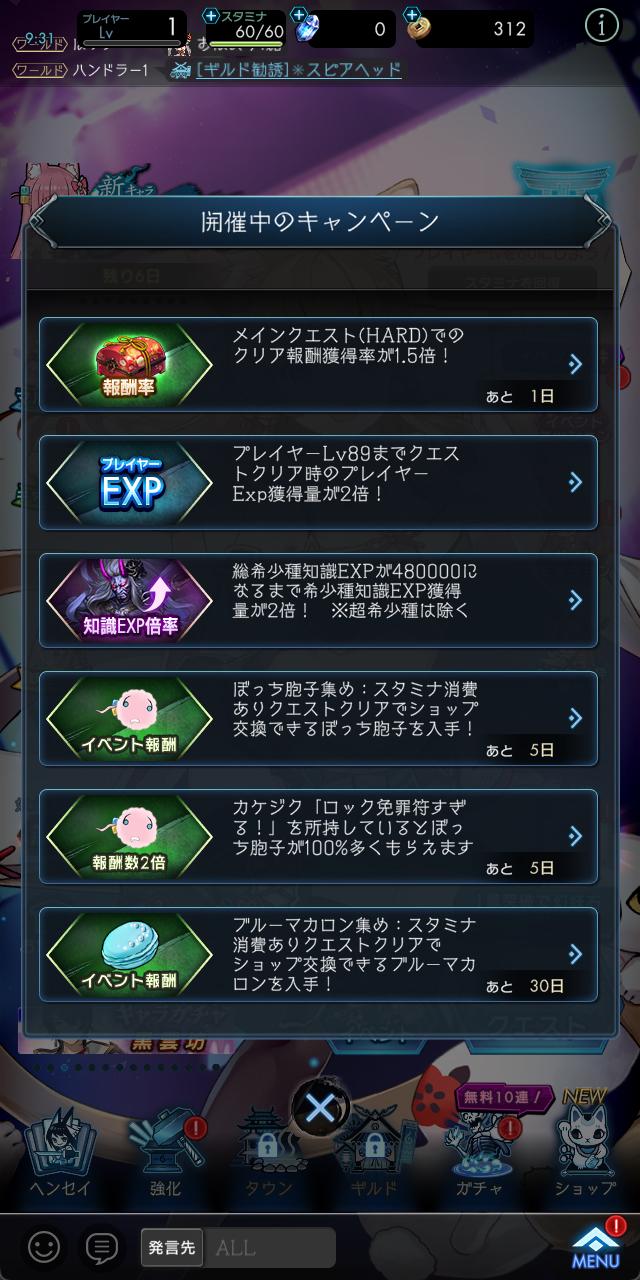The image size is (640, 1280).
Task: Close the campaign dialog with the X button
Action: (x=320, y=1108)
